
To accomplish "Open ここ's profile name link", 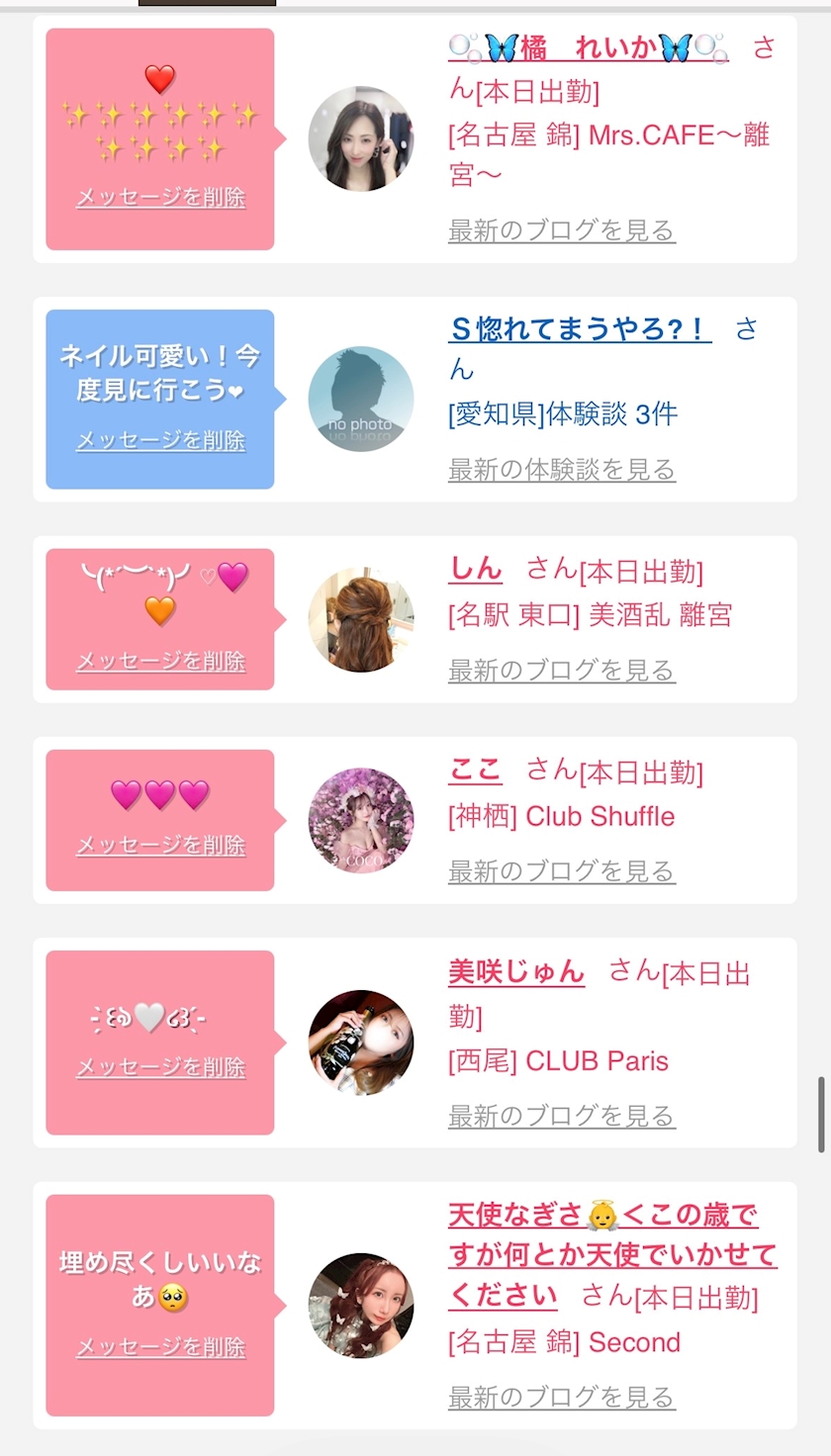I will [475, 769].
